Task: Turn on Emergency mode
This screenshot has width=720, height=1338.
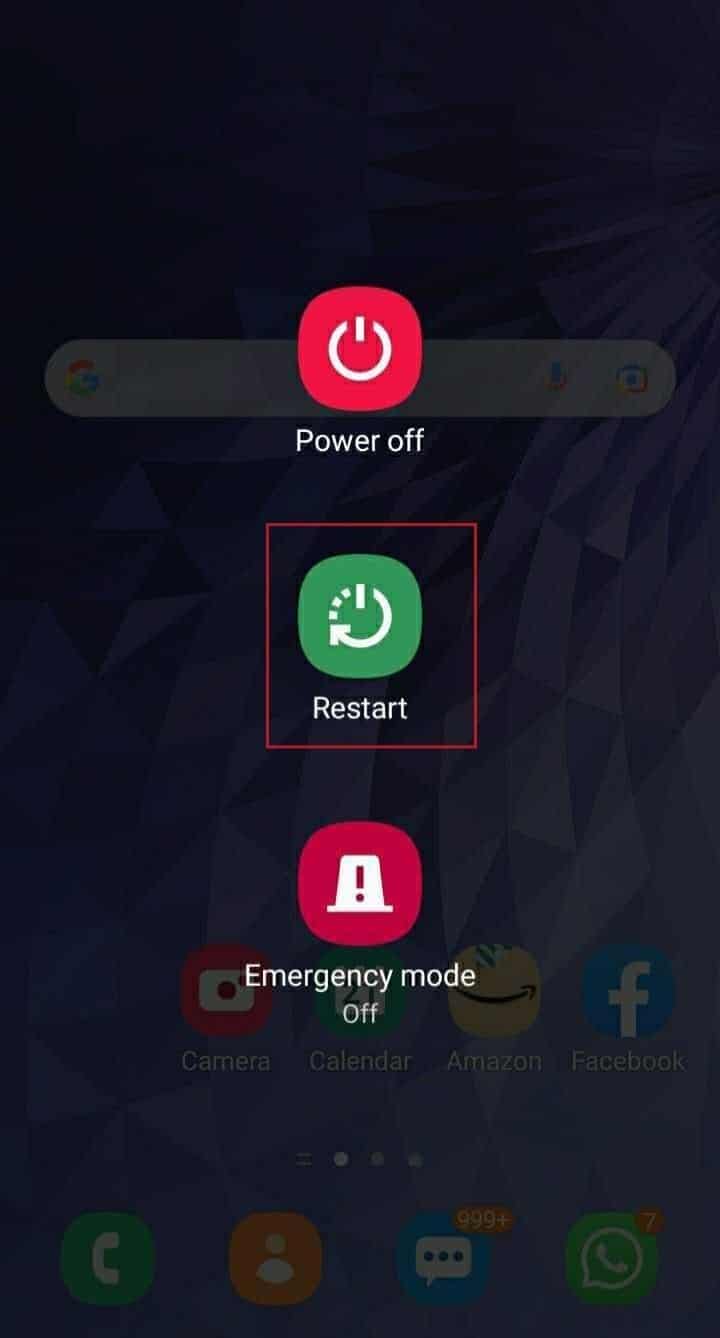Action: [x=360, y=884]
